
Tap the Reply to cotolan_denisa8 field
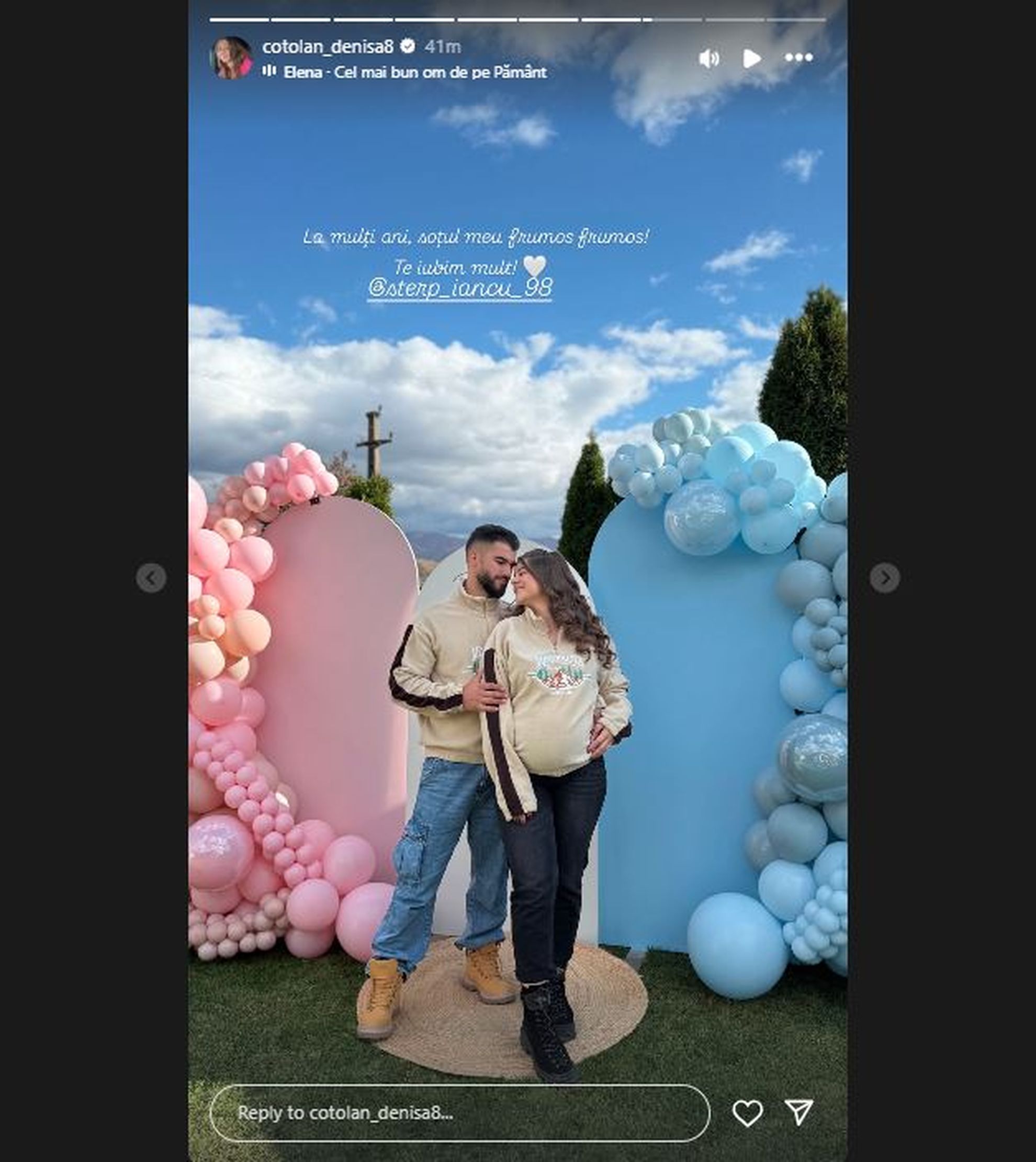click(x=459, y=1112)
